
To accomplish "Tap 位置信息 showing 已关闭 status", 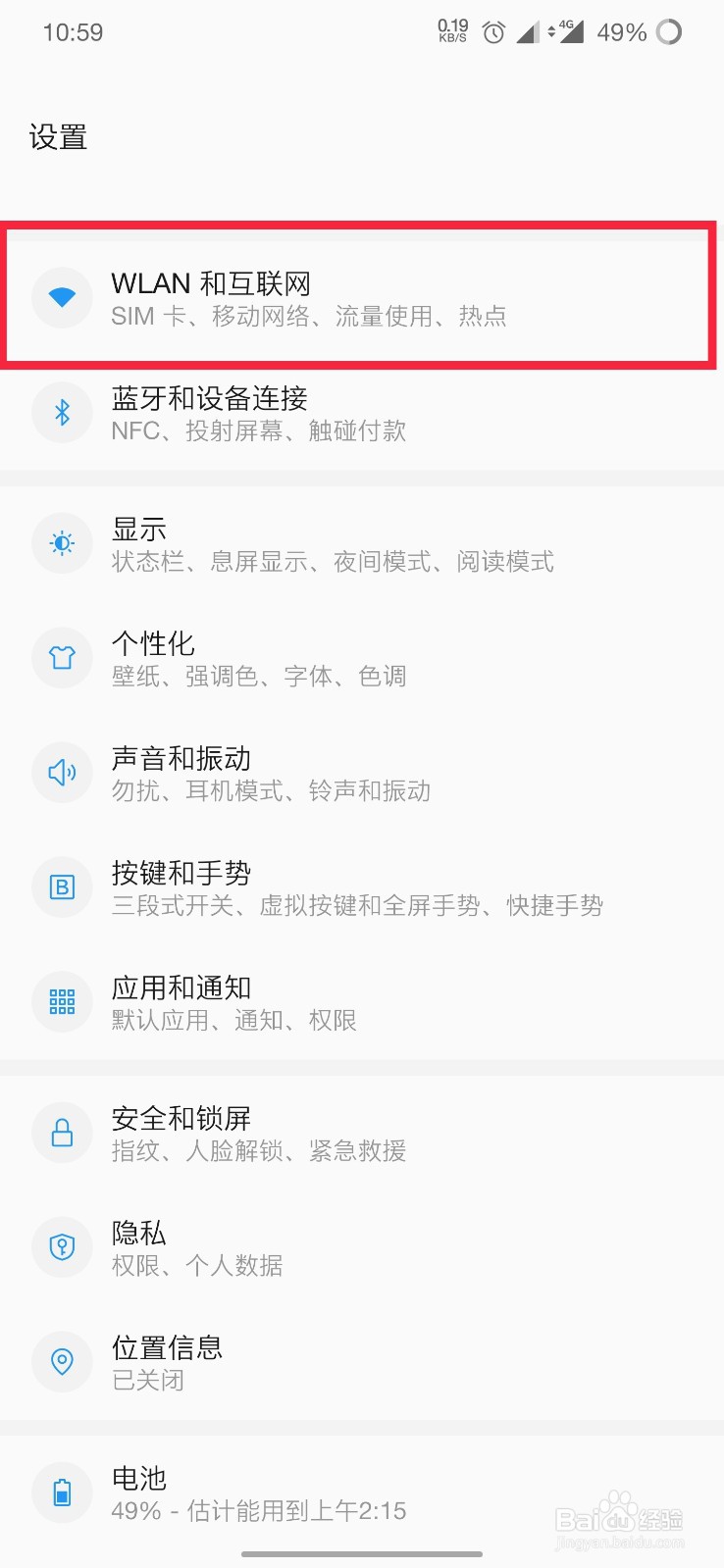I will click(x=294, y=1361).
